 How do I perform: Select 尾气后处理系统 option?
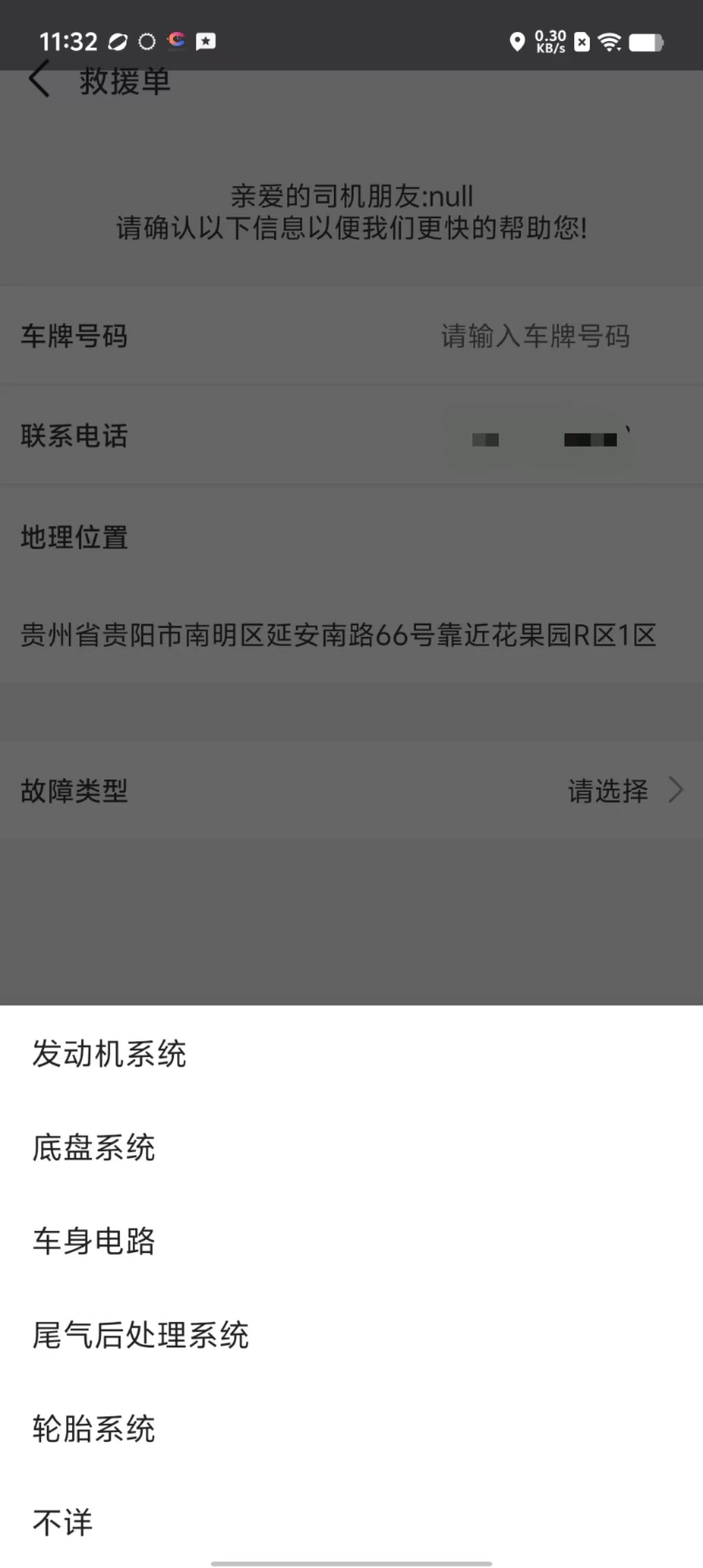click(141, 1335)
